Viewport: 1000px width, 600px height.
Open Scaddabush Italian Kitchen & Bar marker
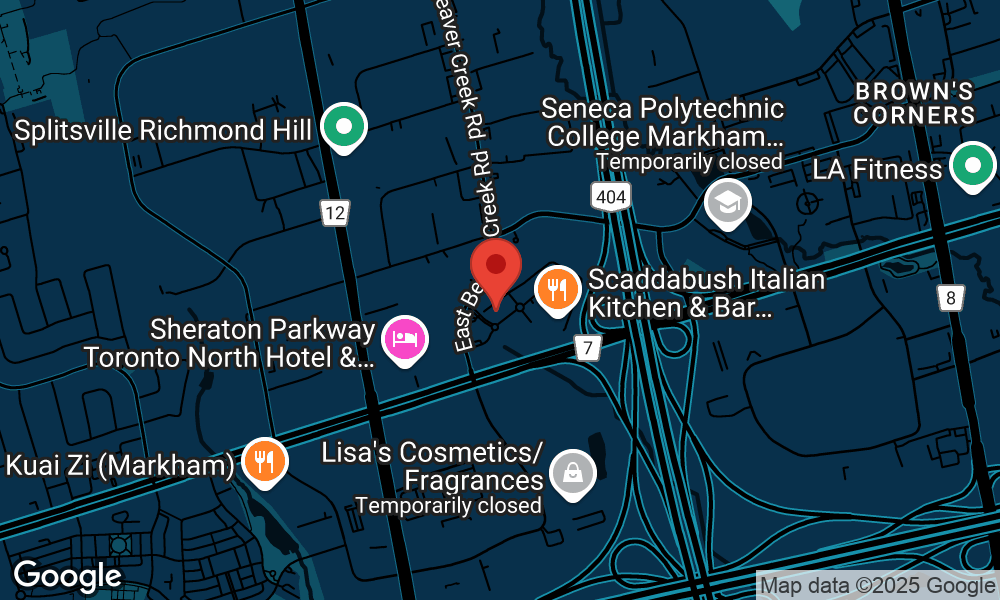[x=558, y=290]
